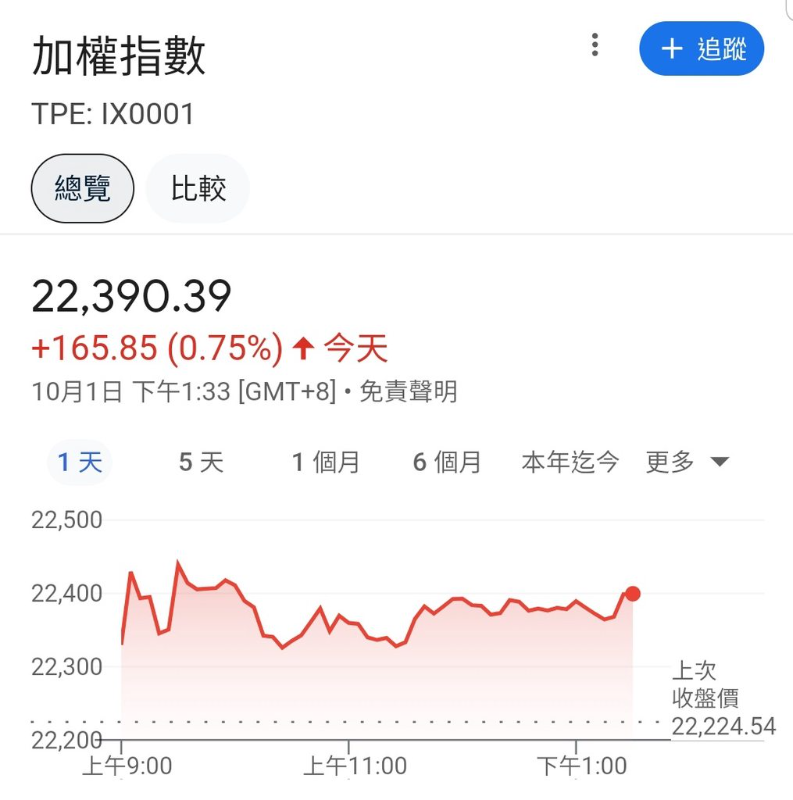Click the red upward arrow beside 0.75%
Image resolution: width=793 pixels, height=800 pixels.
(x=301, y=347)
